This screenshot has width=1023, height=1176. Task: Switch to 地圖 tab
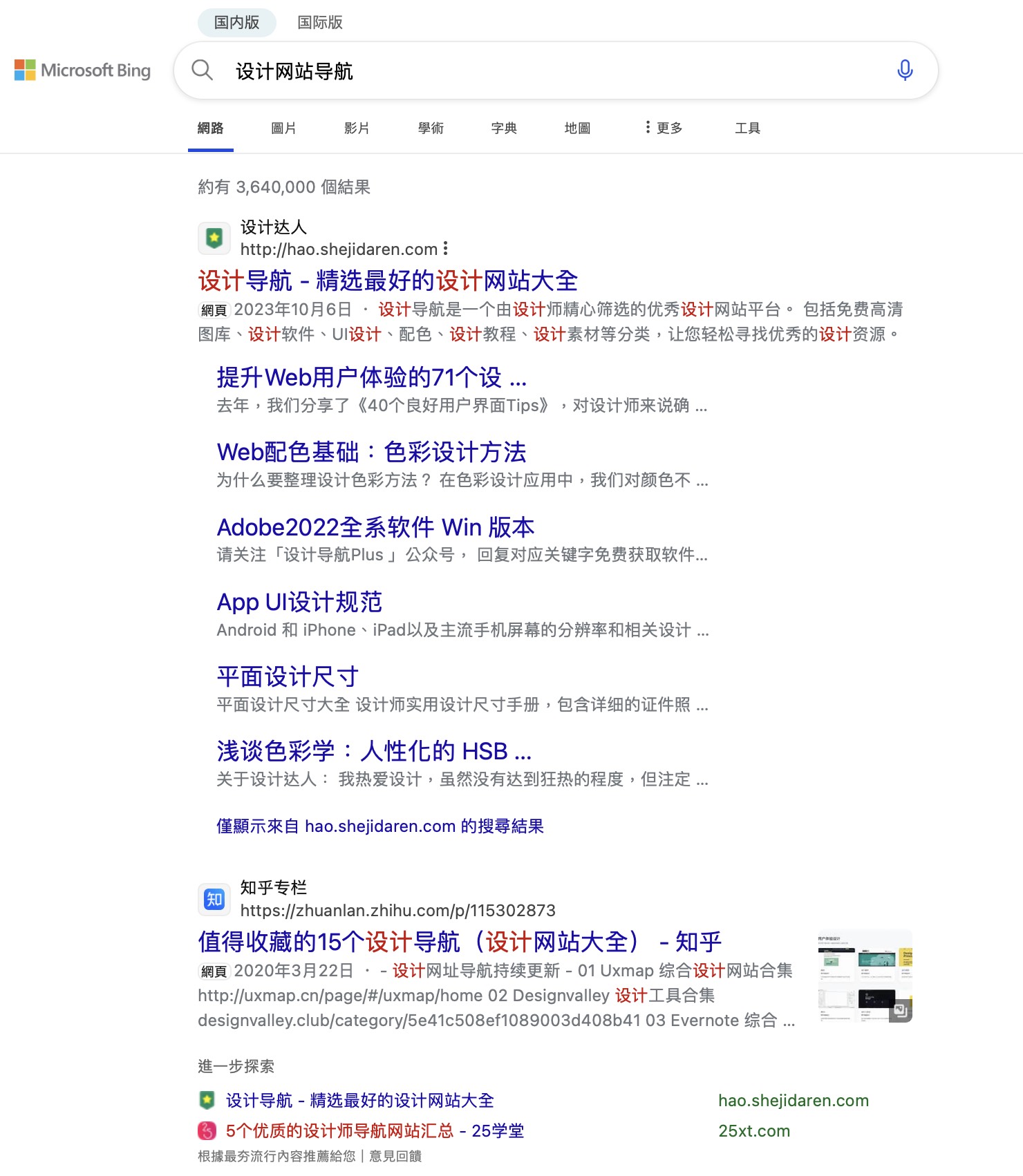coord(577,128)
